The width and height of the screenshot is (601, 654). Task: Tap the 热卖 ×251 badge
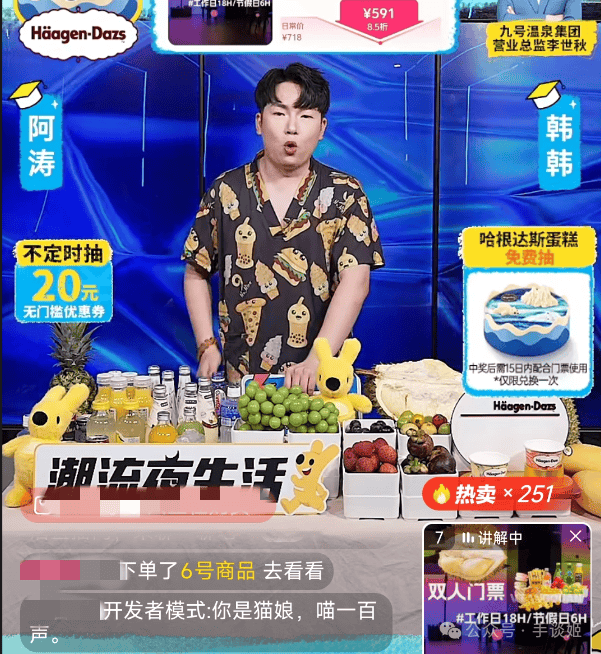pos(491,494)
